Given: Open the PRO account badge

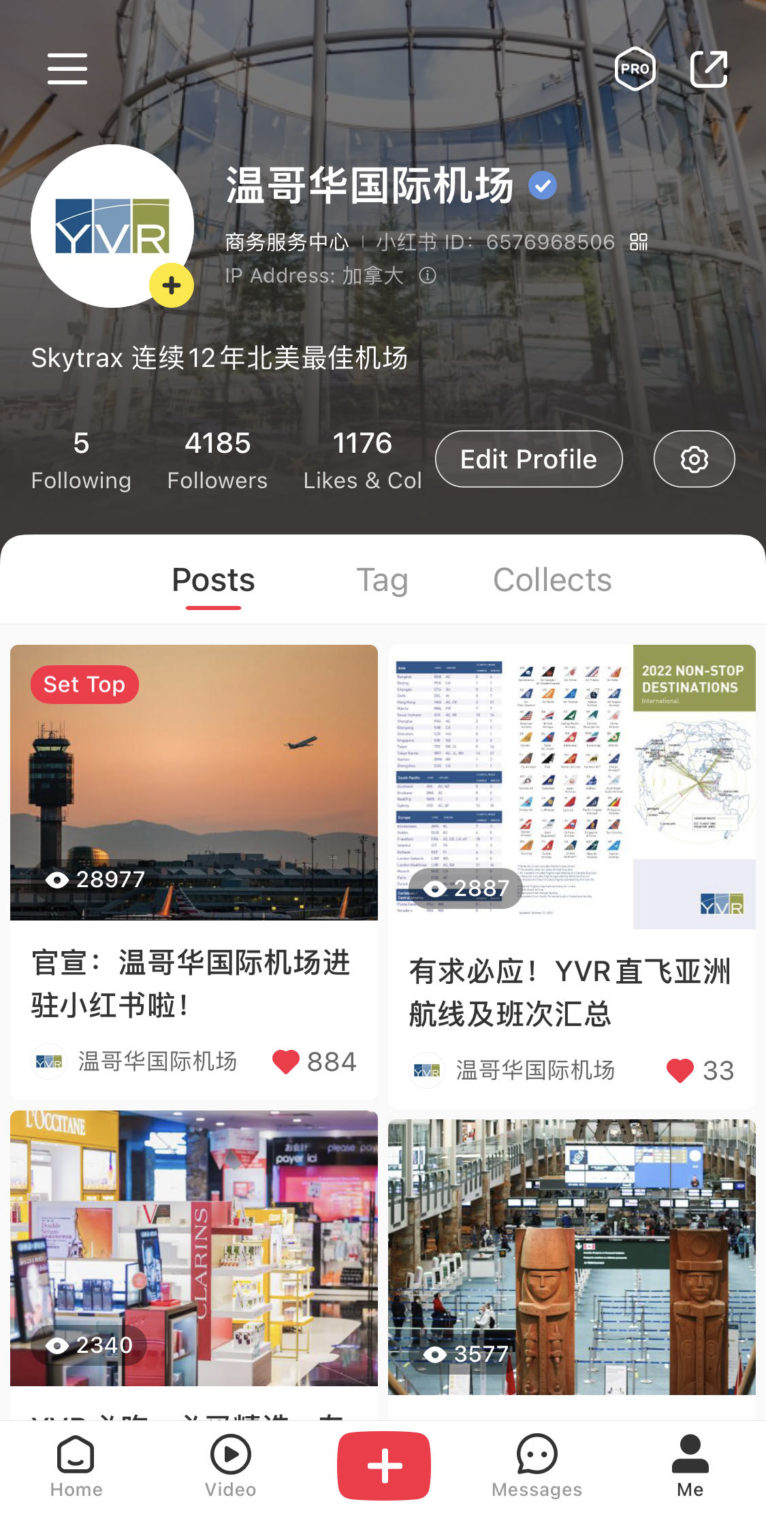Looking at the screenshot, I should pyautogui.click(x=635, y=69).
